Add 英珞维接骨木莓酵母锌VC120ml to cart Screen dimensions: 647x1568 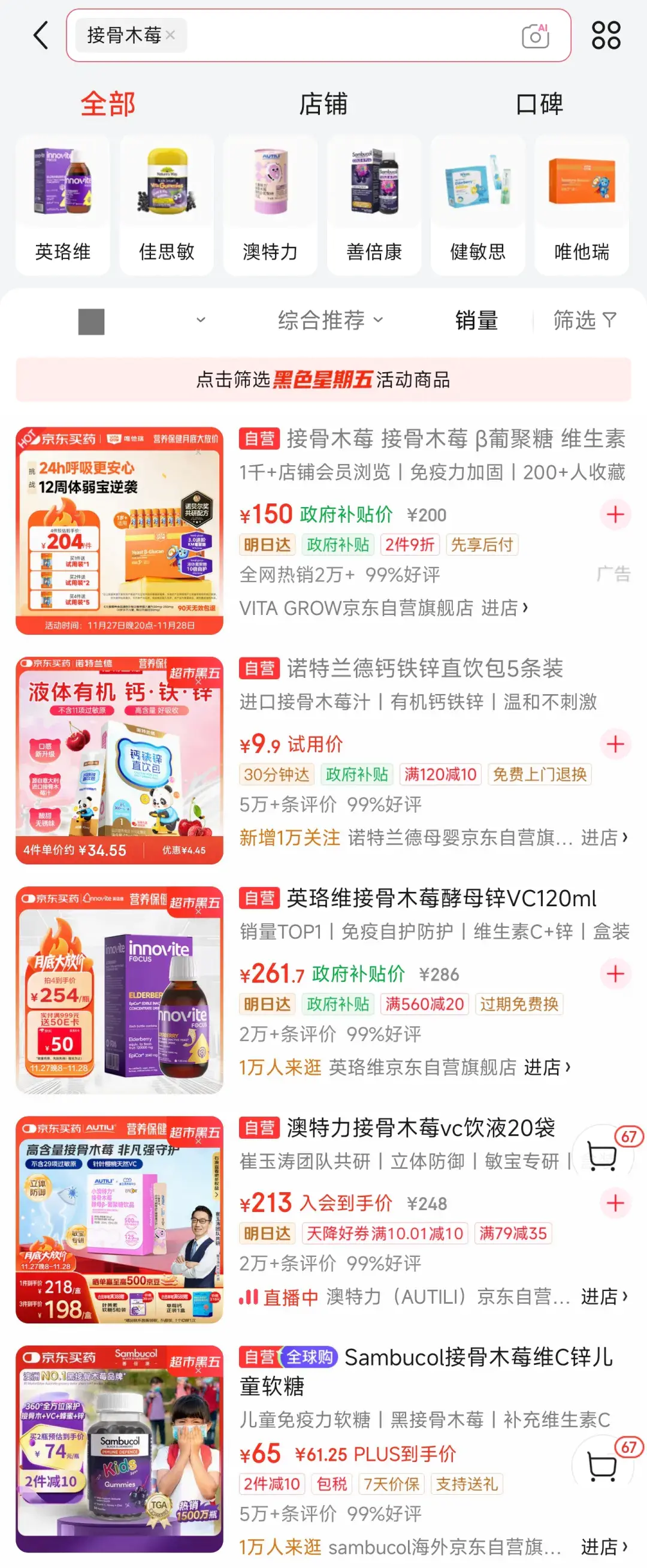coord(615,974)
